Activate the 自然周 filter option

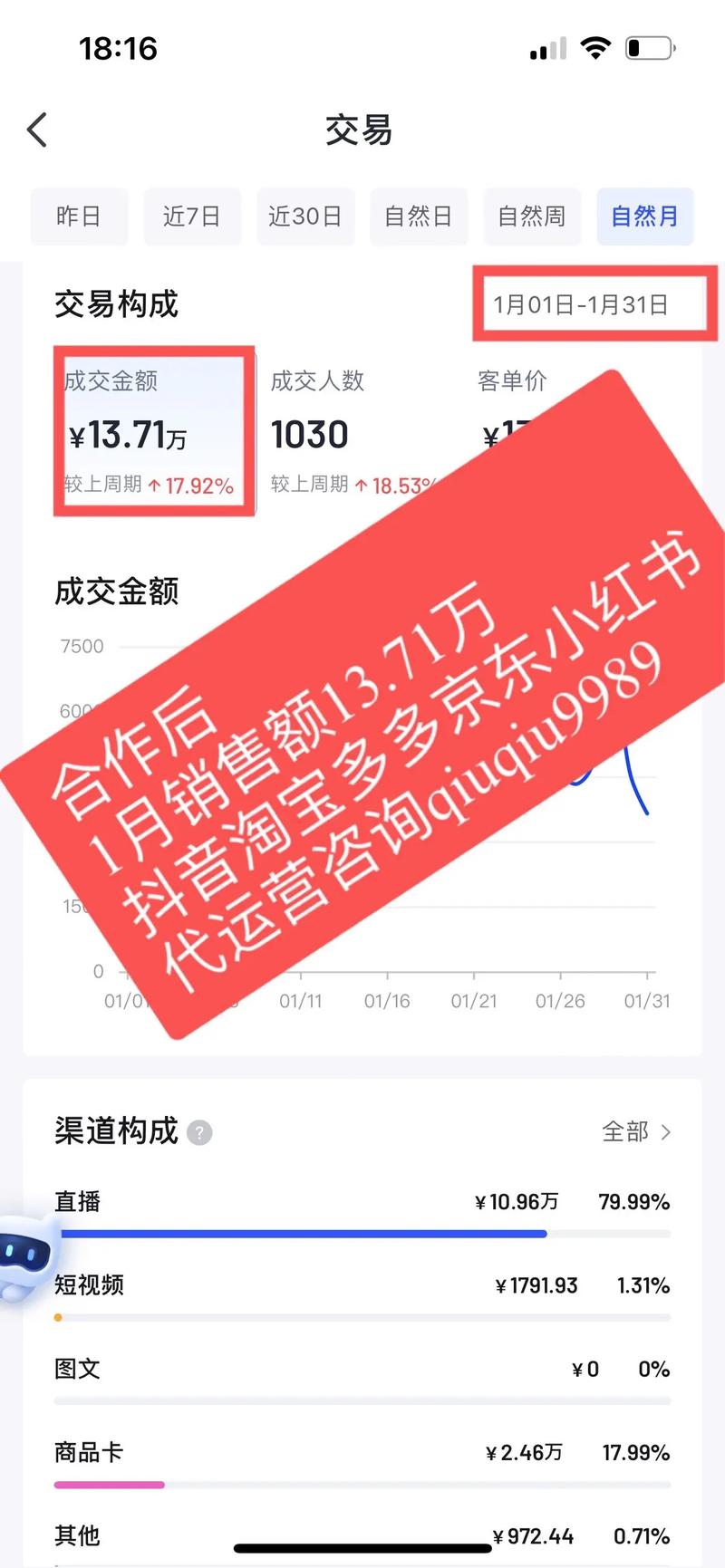pyautogui.click(x=532, y=216)
